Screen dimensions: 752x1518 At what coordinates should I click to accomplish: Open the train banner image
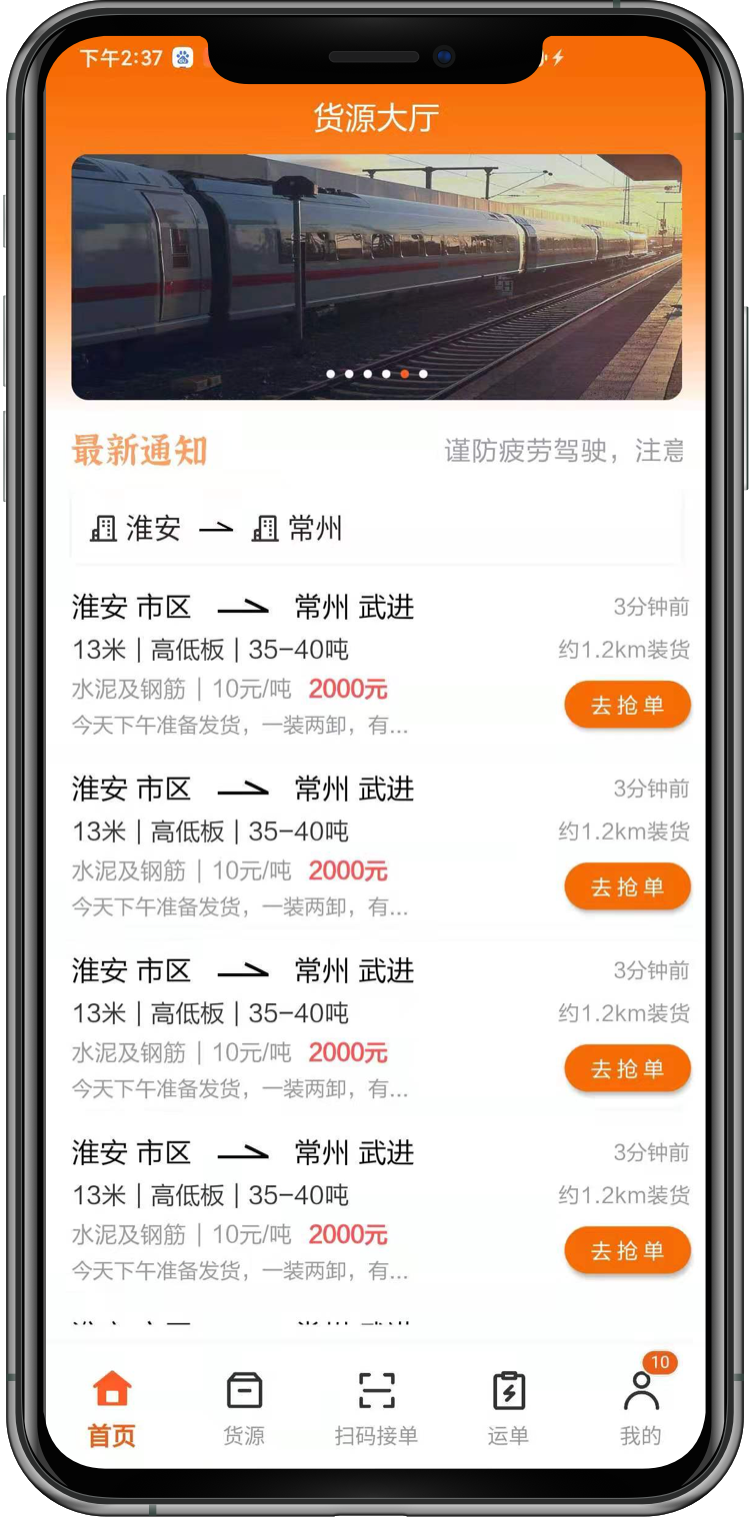coord(376,277)
